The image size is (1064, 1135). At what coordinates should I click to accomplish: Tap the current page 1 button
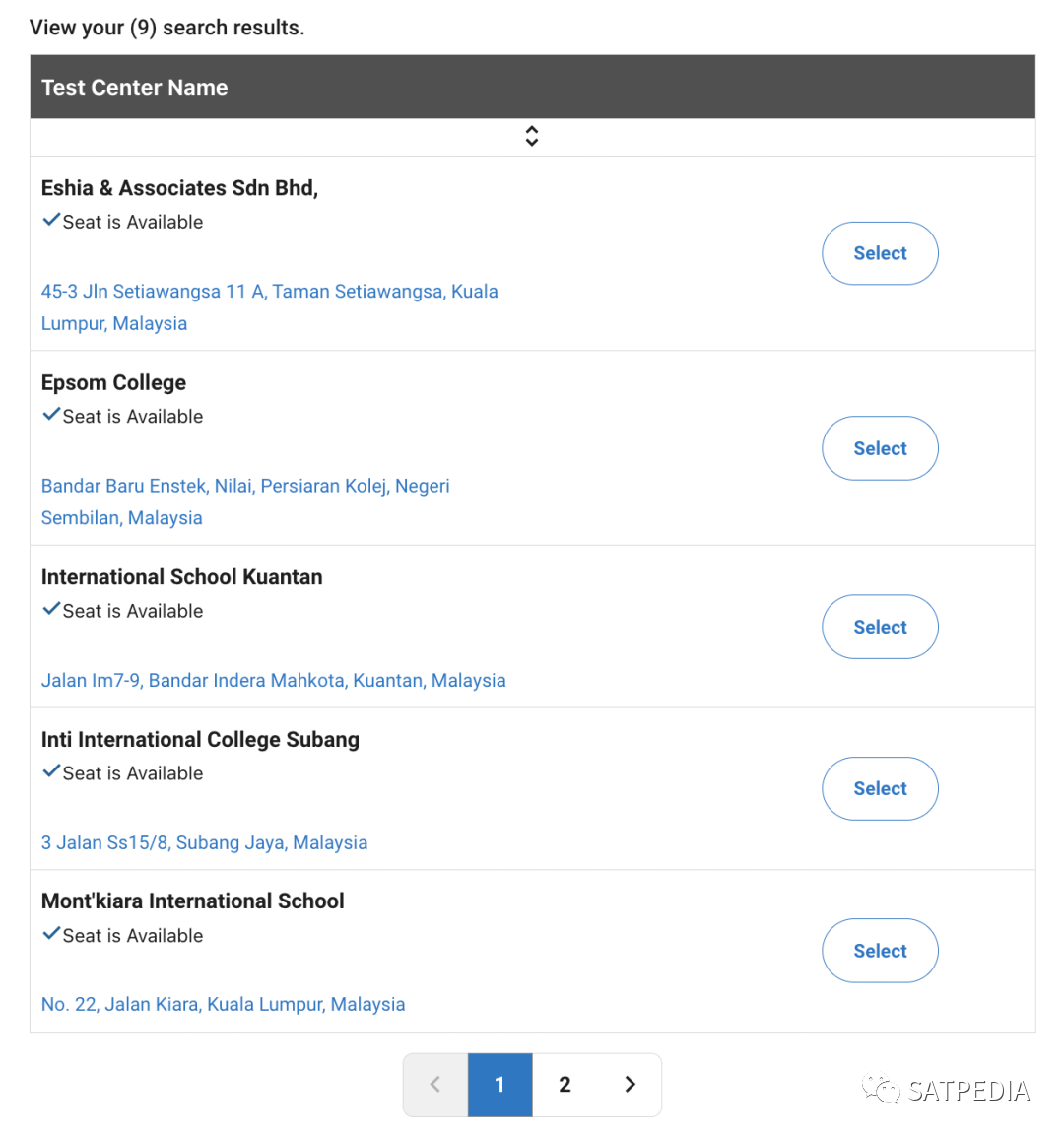click(x=499, y=1085)
